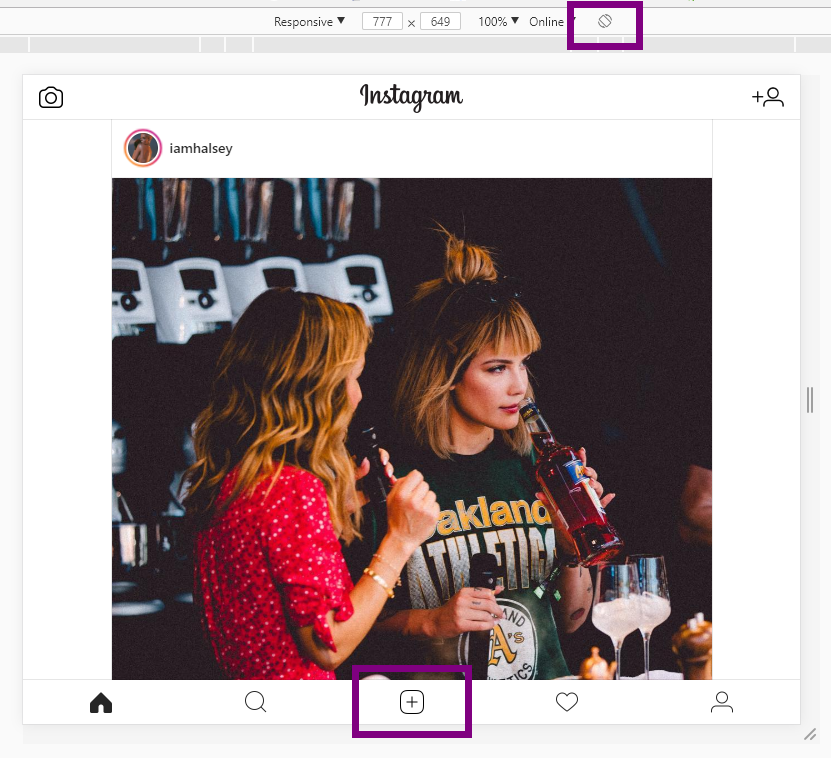View iamhalsey's story avatar
The height and width of the screenshot is (758, 831).
(x=143, y=148)
